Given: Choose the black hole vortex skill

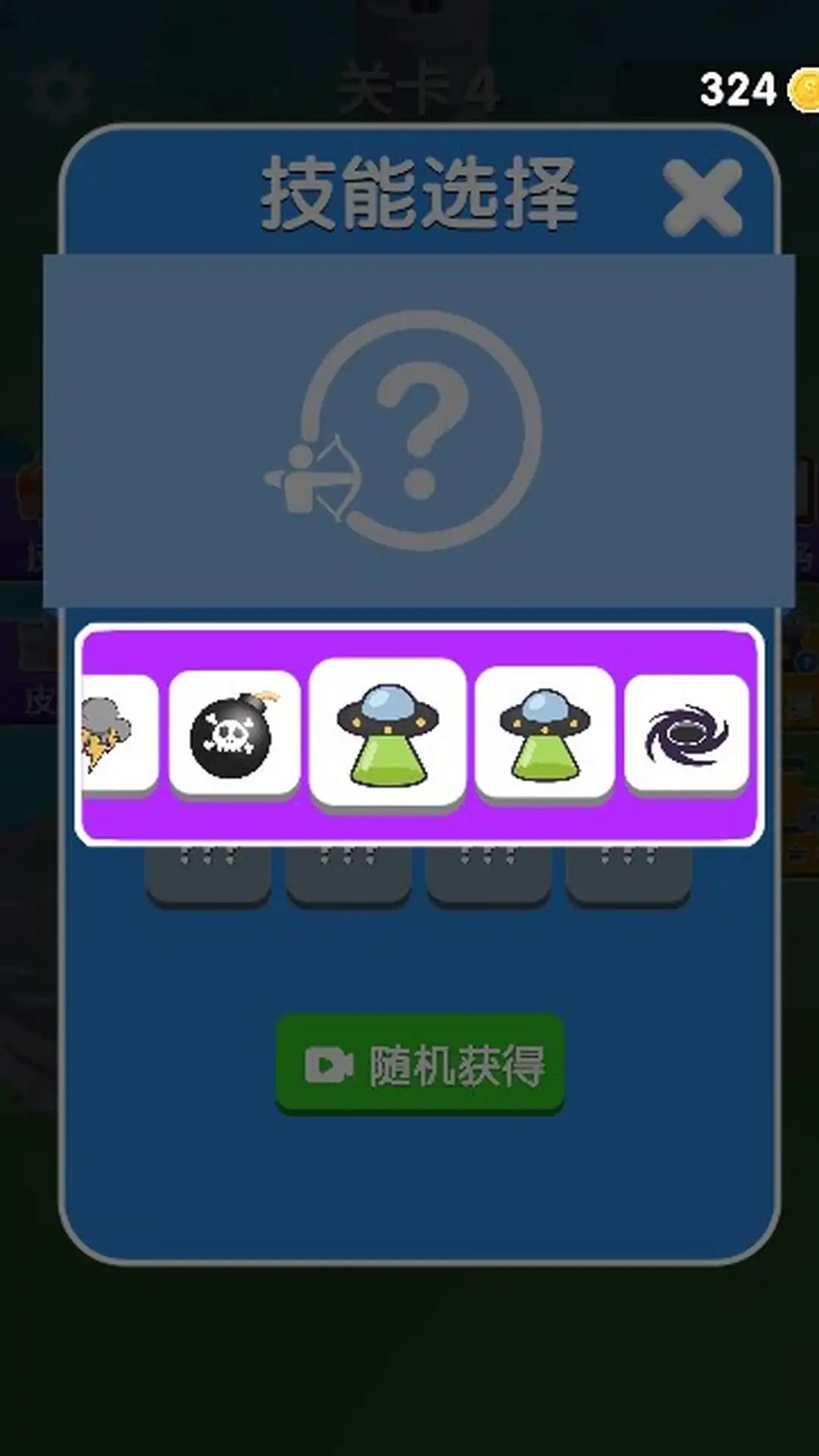Looking at the screenshot, I should coord(686,733).
